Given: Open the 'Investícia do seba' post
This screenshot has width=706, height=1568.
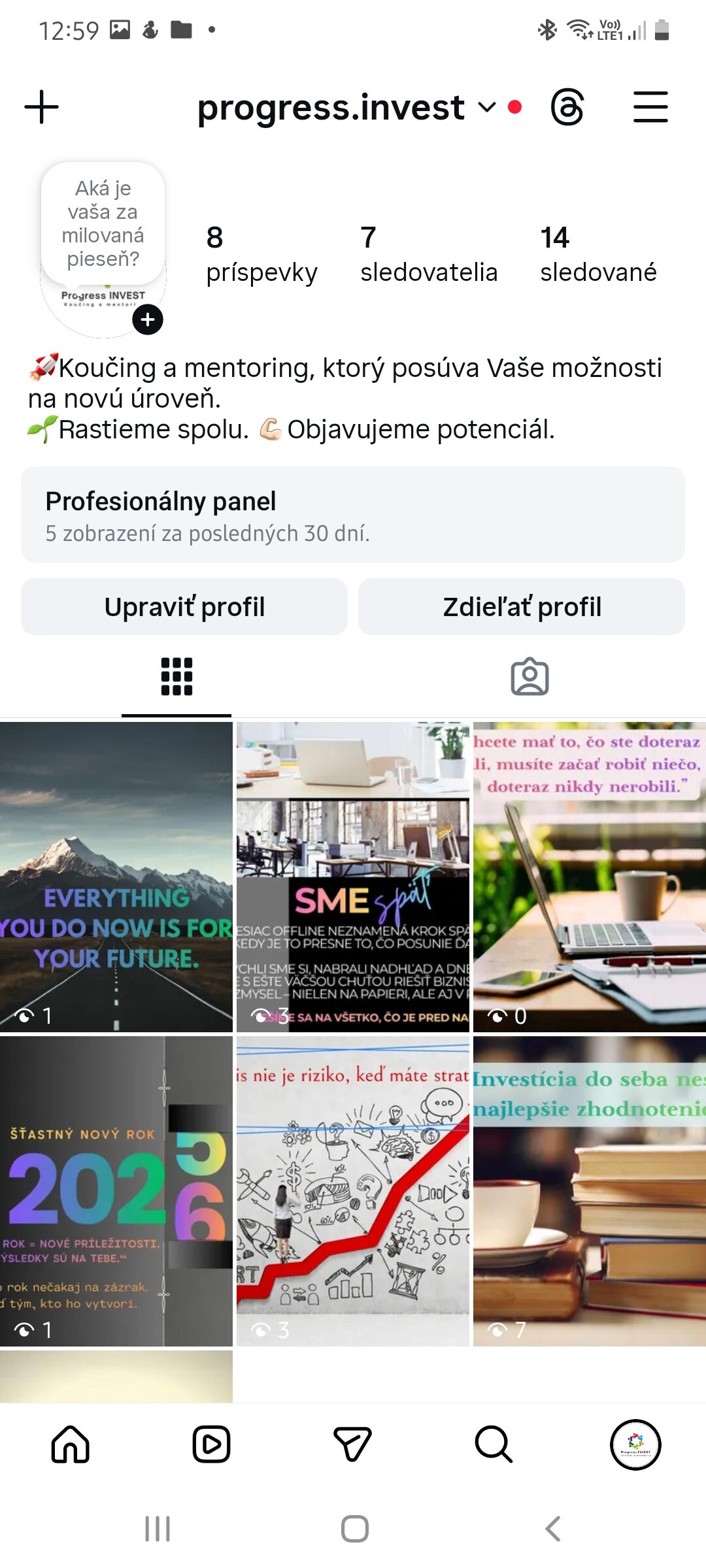Looking at the screenshot, I should coord(590,1190).
